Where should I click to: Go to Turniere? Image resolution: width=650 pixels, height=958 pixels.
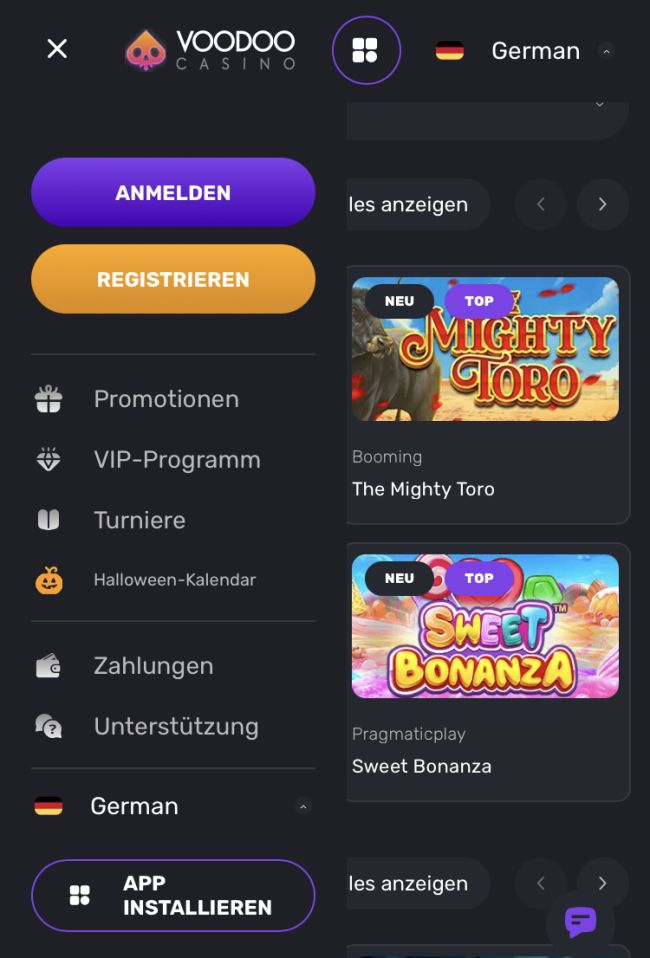(x=139, y=520)
